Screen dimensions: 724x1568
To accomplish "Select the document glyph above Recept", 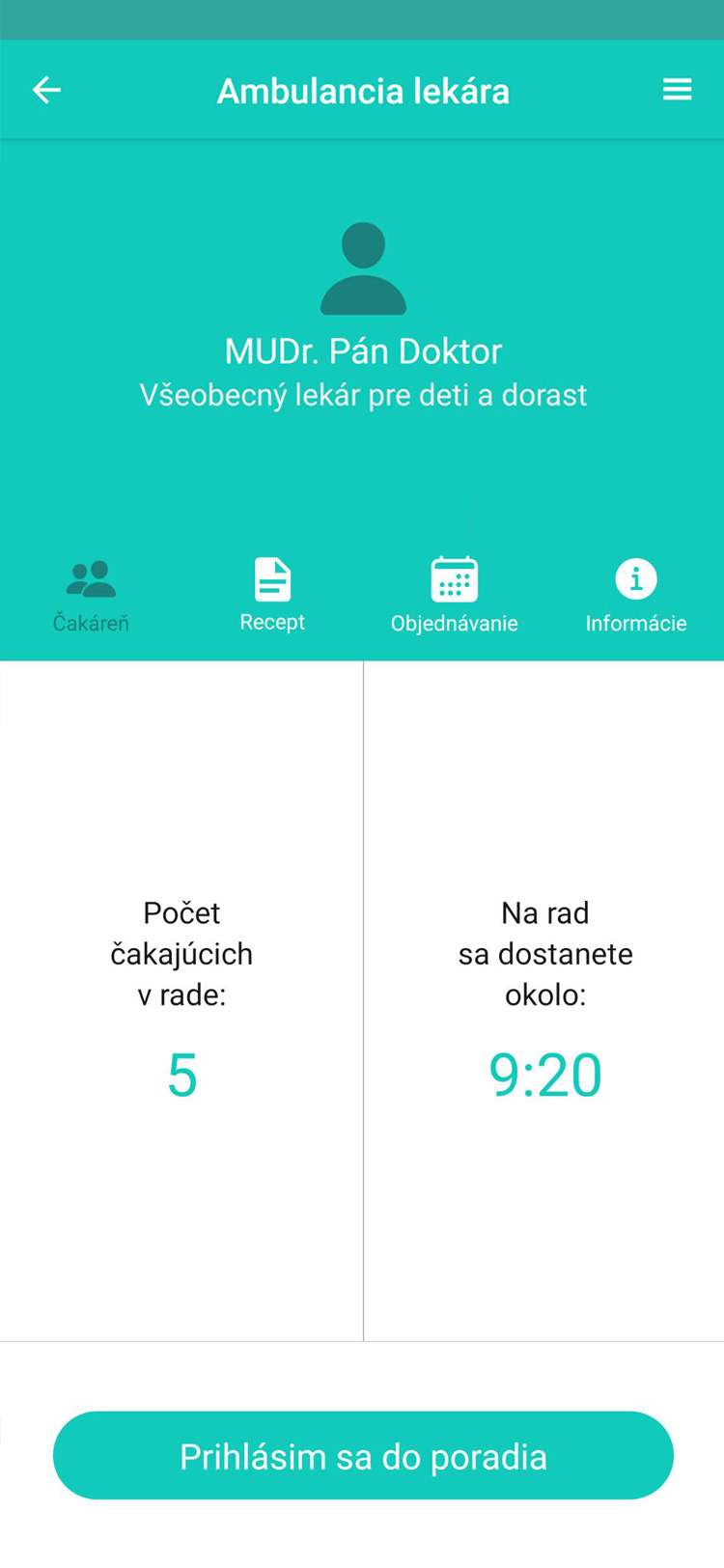I will [x=271, y=579].
